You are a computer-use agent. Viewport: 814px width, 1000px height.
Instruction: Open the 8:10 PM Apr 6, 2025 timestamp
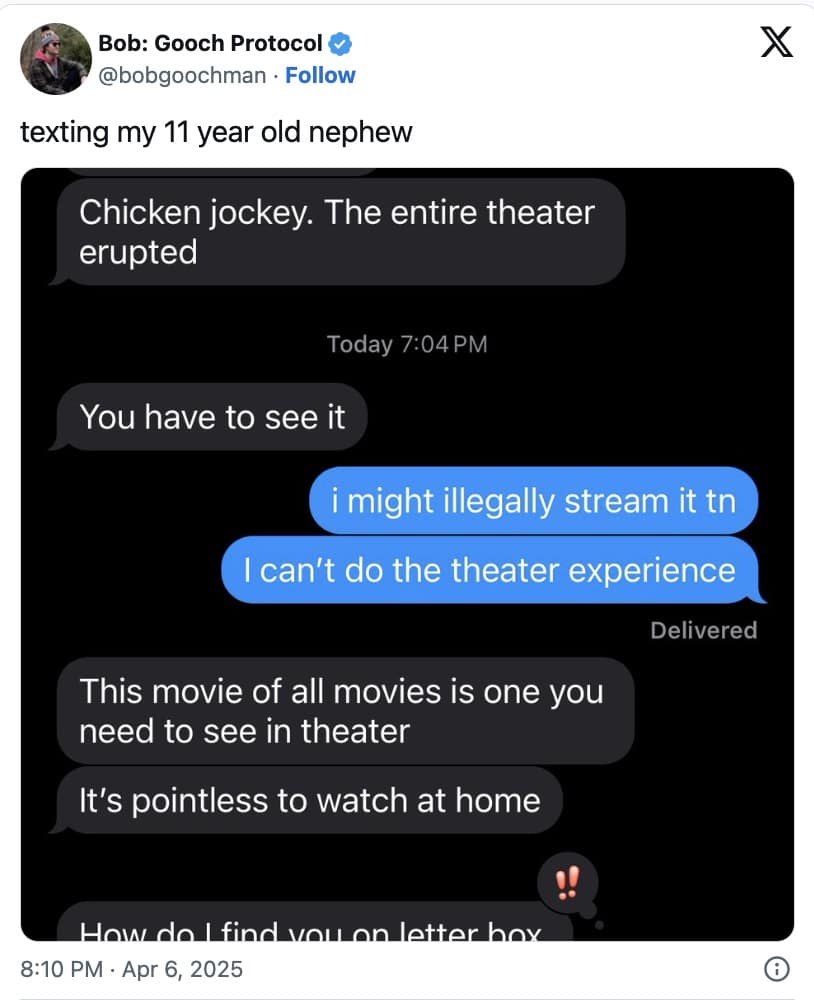tap(131, 968)
